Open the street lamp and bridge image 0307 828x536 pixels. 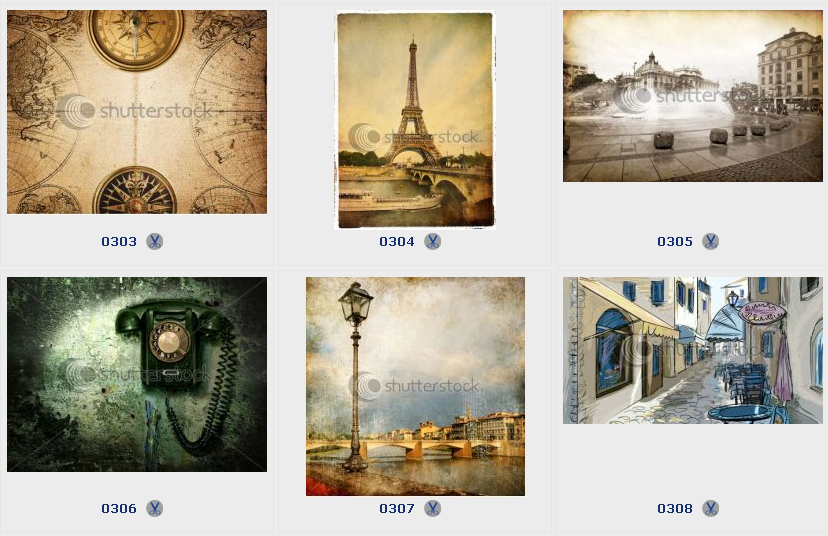(415, 386)
